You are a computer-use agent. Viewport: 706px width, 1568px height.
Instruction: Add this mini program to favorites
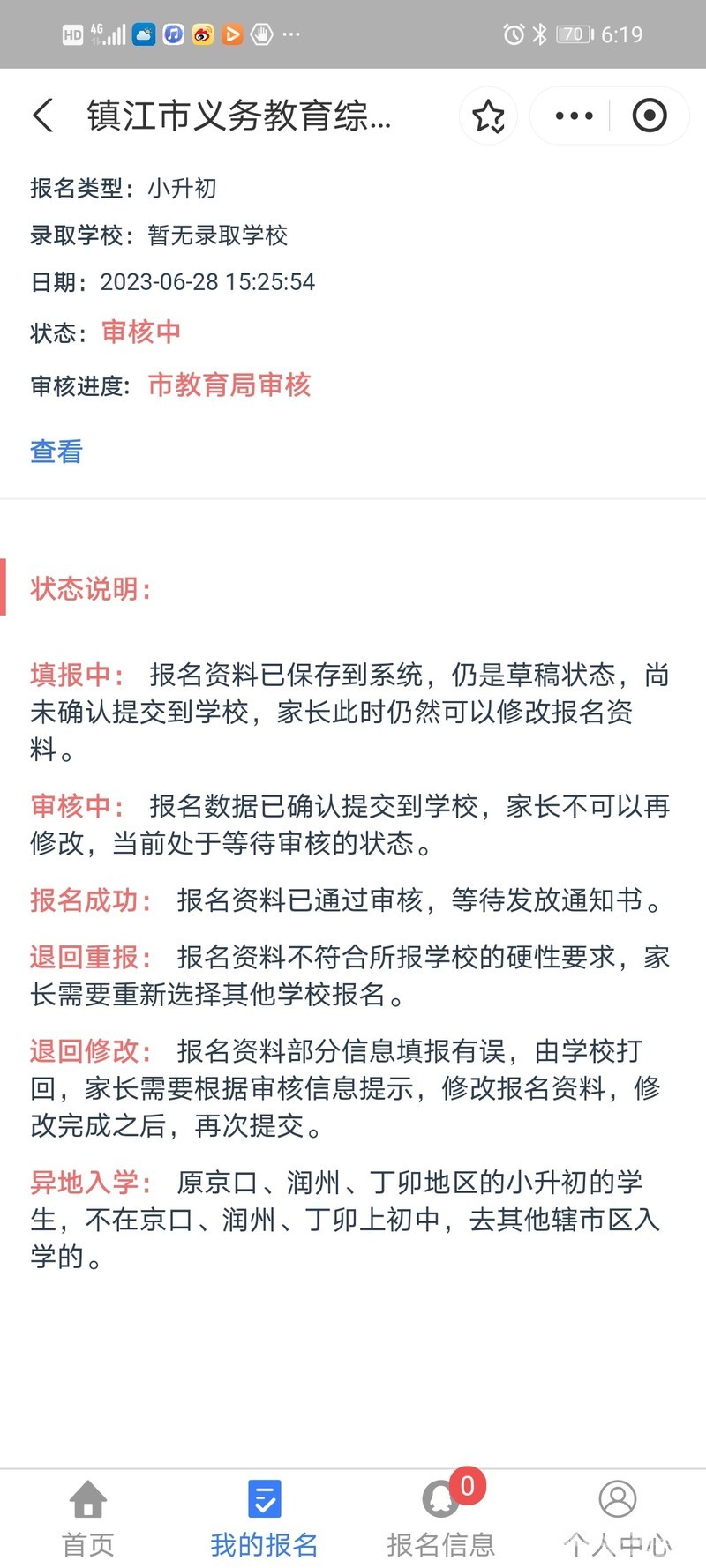488,116
